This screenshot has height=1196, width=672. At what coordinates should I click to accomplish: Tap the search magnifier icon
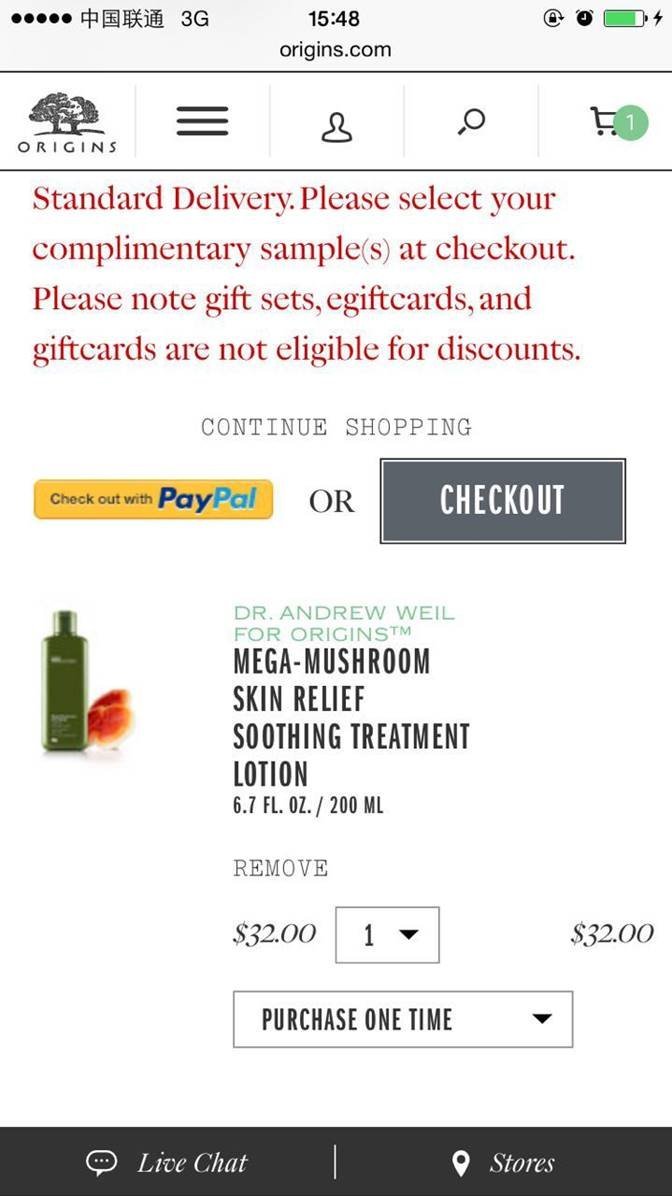tap(470, 122)
